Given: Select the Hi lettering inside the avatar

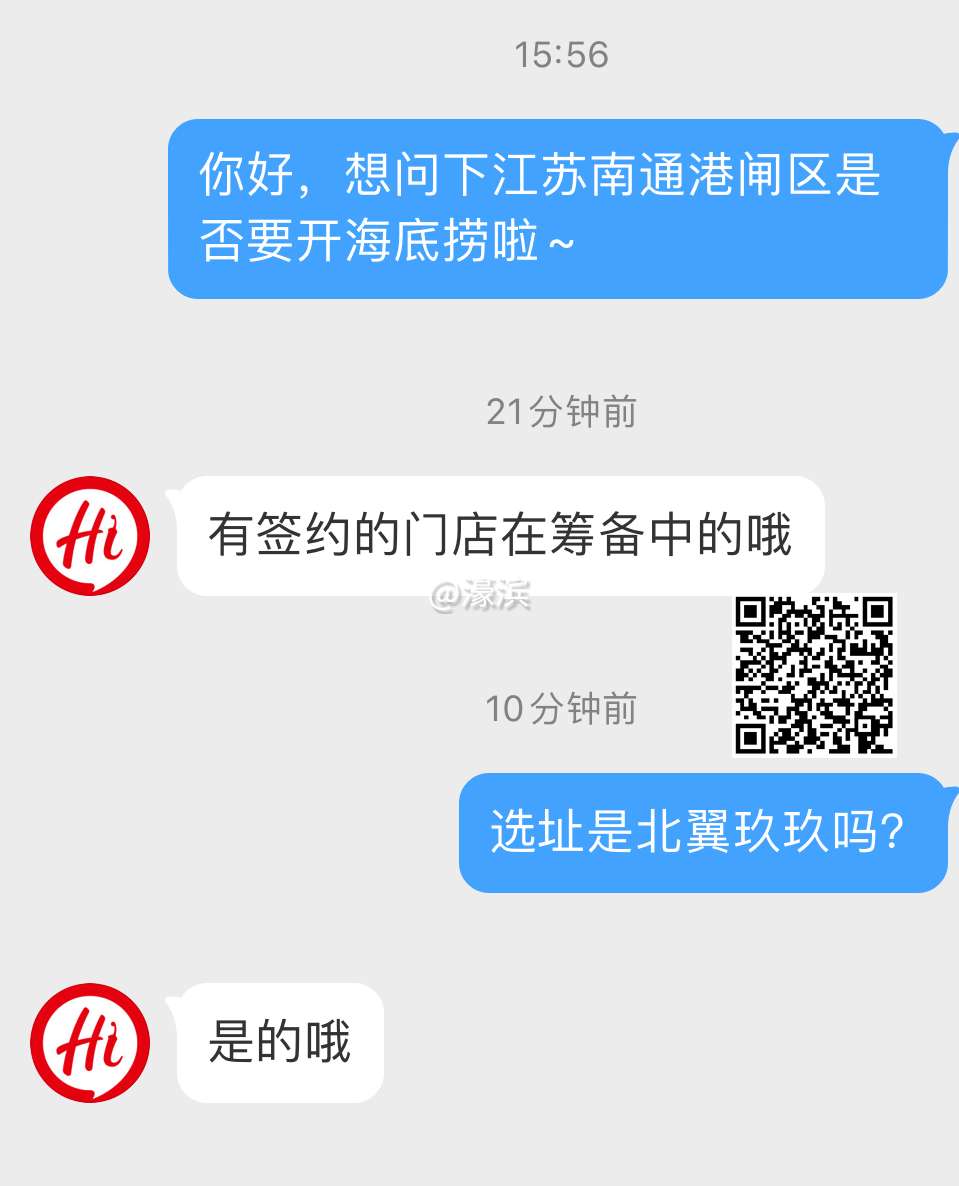Looking at the screenshot, I should pos(90,536).
